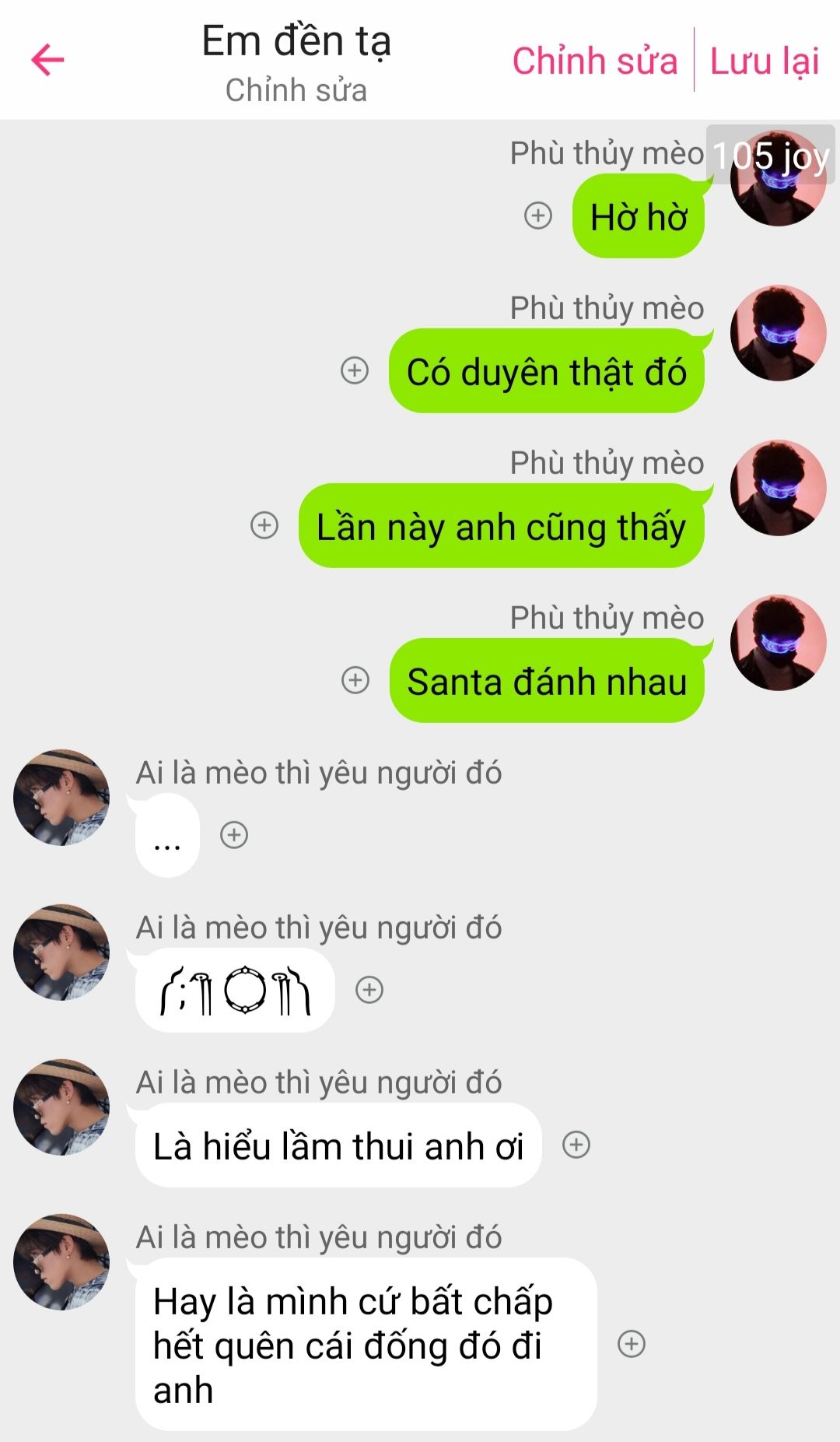Open the avatar next to the "..." message
This screenshot has width=840, height=1442.
point(61,798)
